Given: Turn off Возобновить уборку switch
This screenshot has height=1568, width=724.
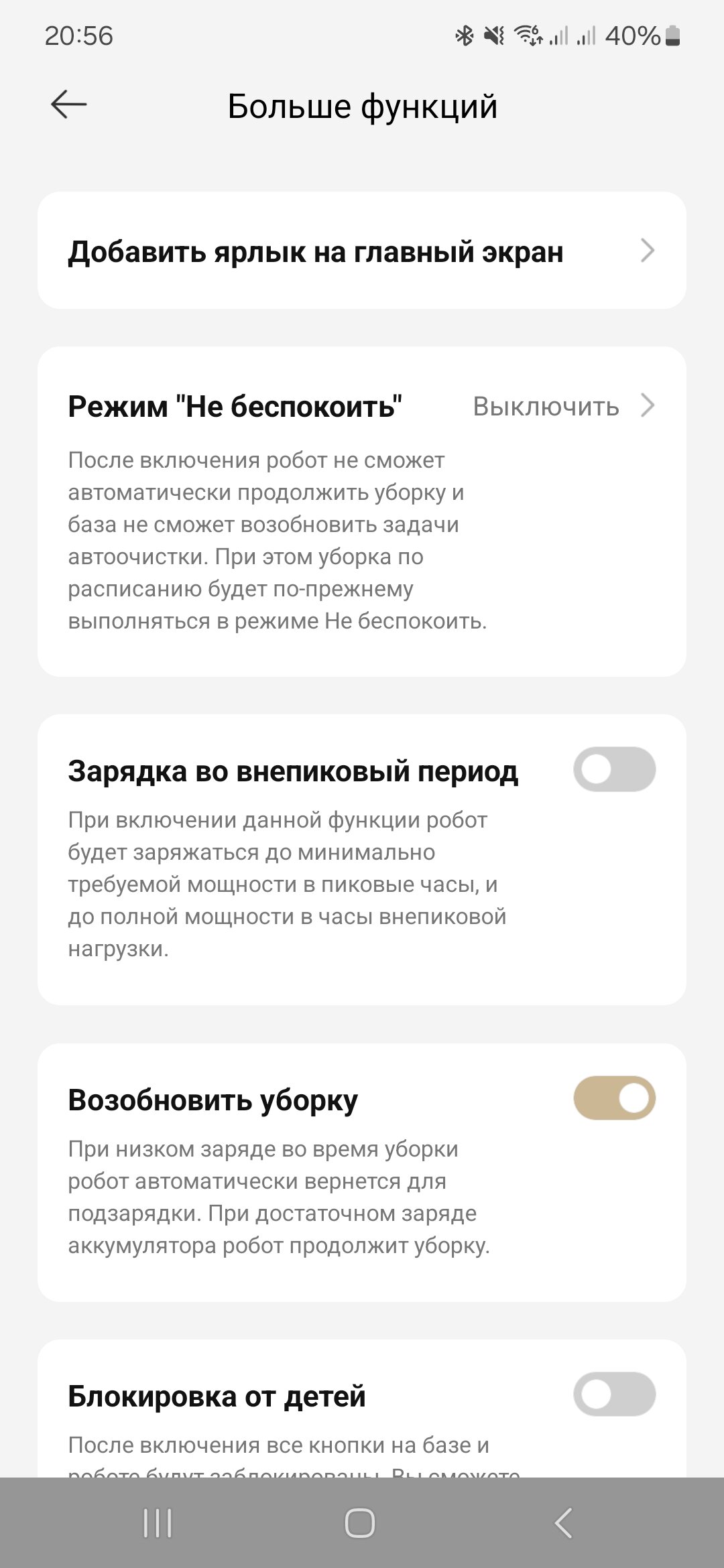Looking at the screenshot, I should pyautogui.click(x=614, y=1098).
